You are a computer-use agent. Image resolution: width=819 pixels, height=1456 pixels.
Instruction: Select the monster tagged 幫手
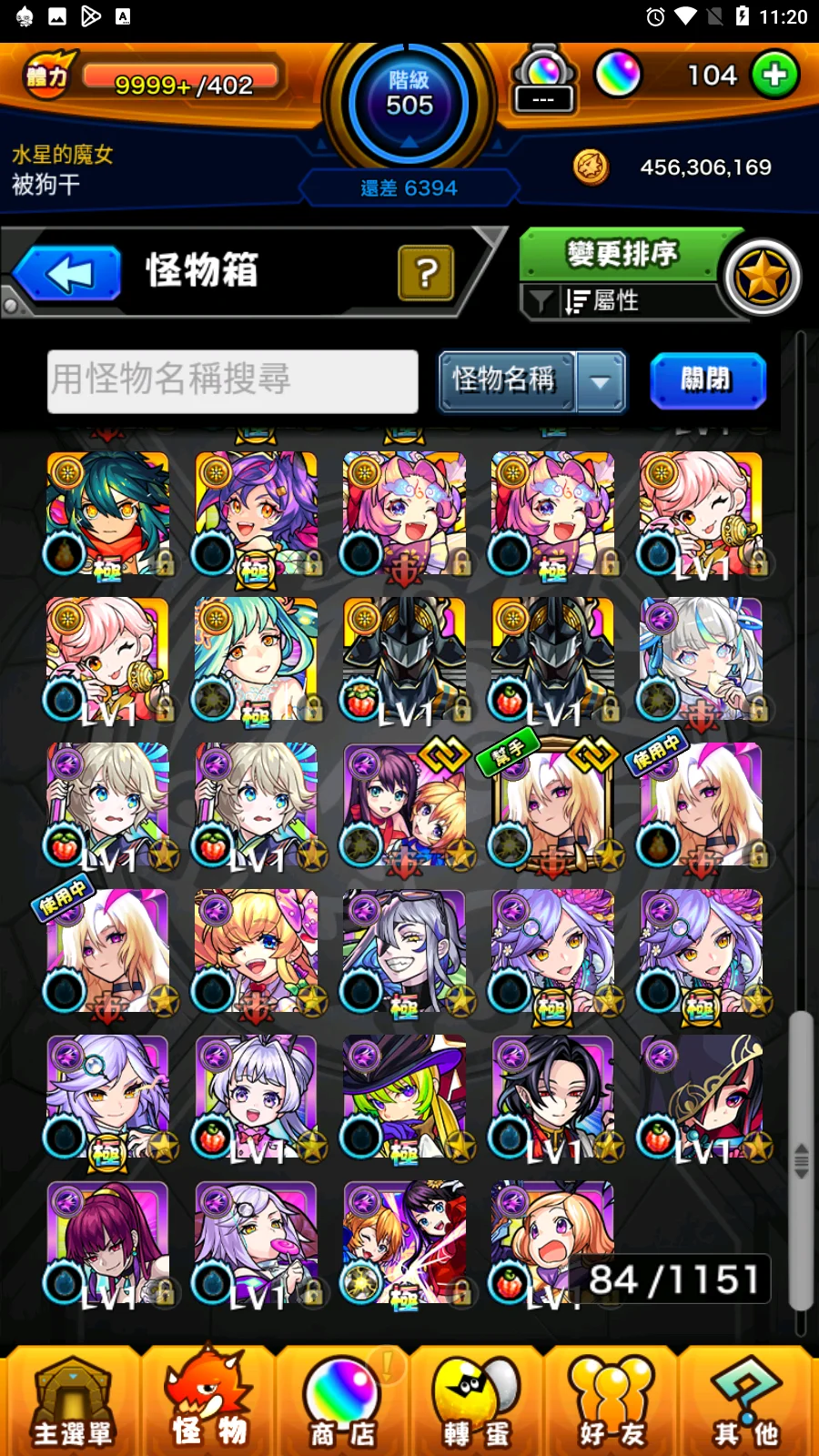pyautogui.click(x=552, y=804)
